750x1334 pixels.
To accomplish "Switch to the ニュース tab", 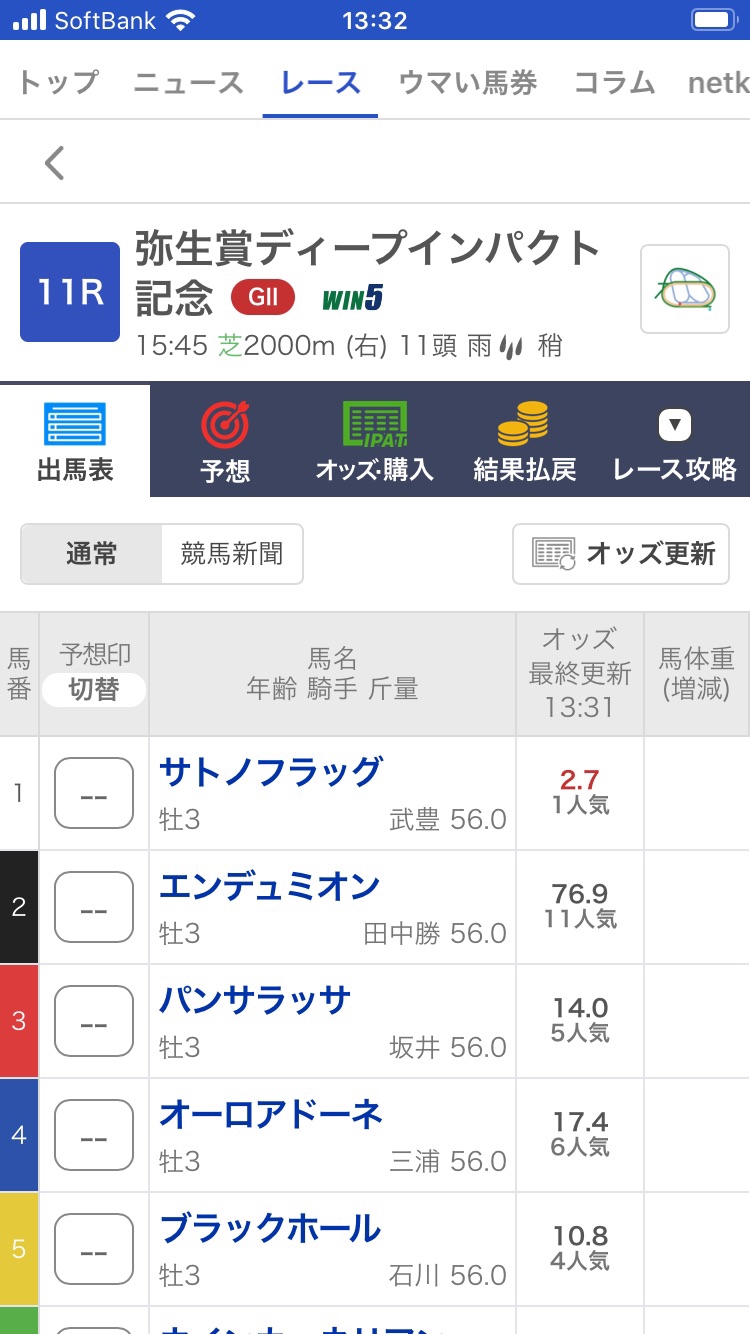I will [189, 83].
